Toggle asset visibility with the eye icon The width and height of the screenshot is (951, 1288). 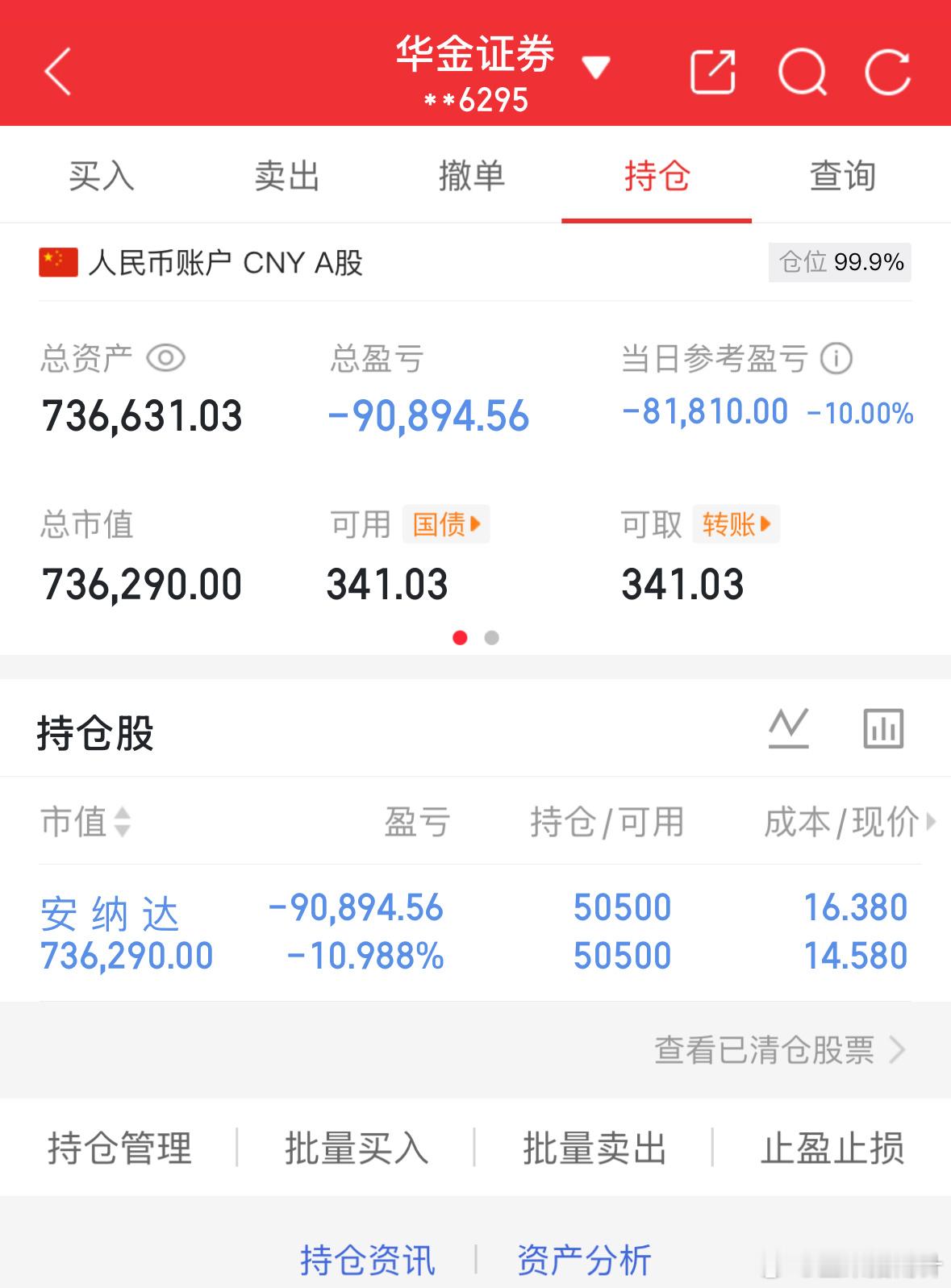point(165,359)
